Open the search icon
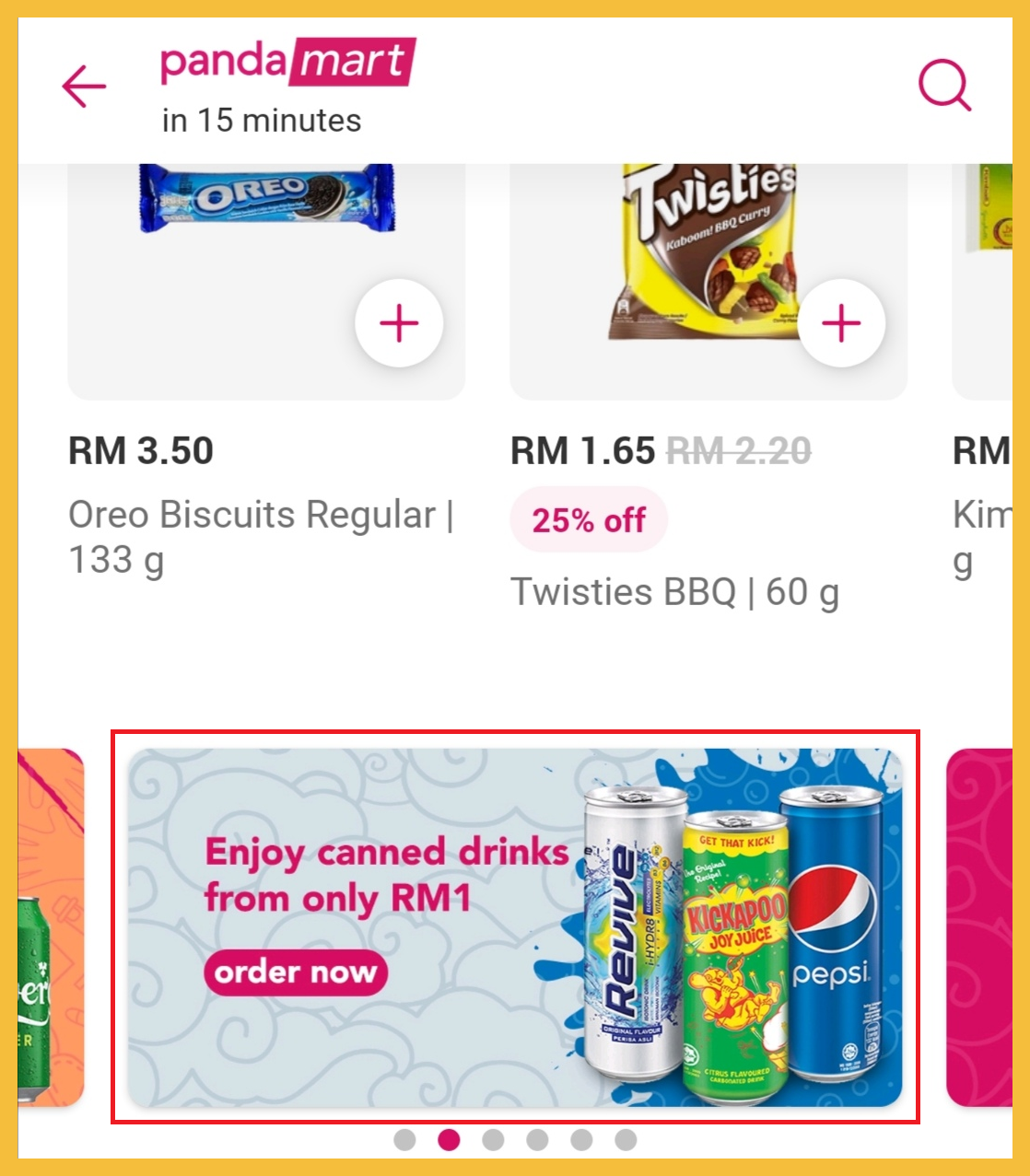 click(x=944, y=86)
